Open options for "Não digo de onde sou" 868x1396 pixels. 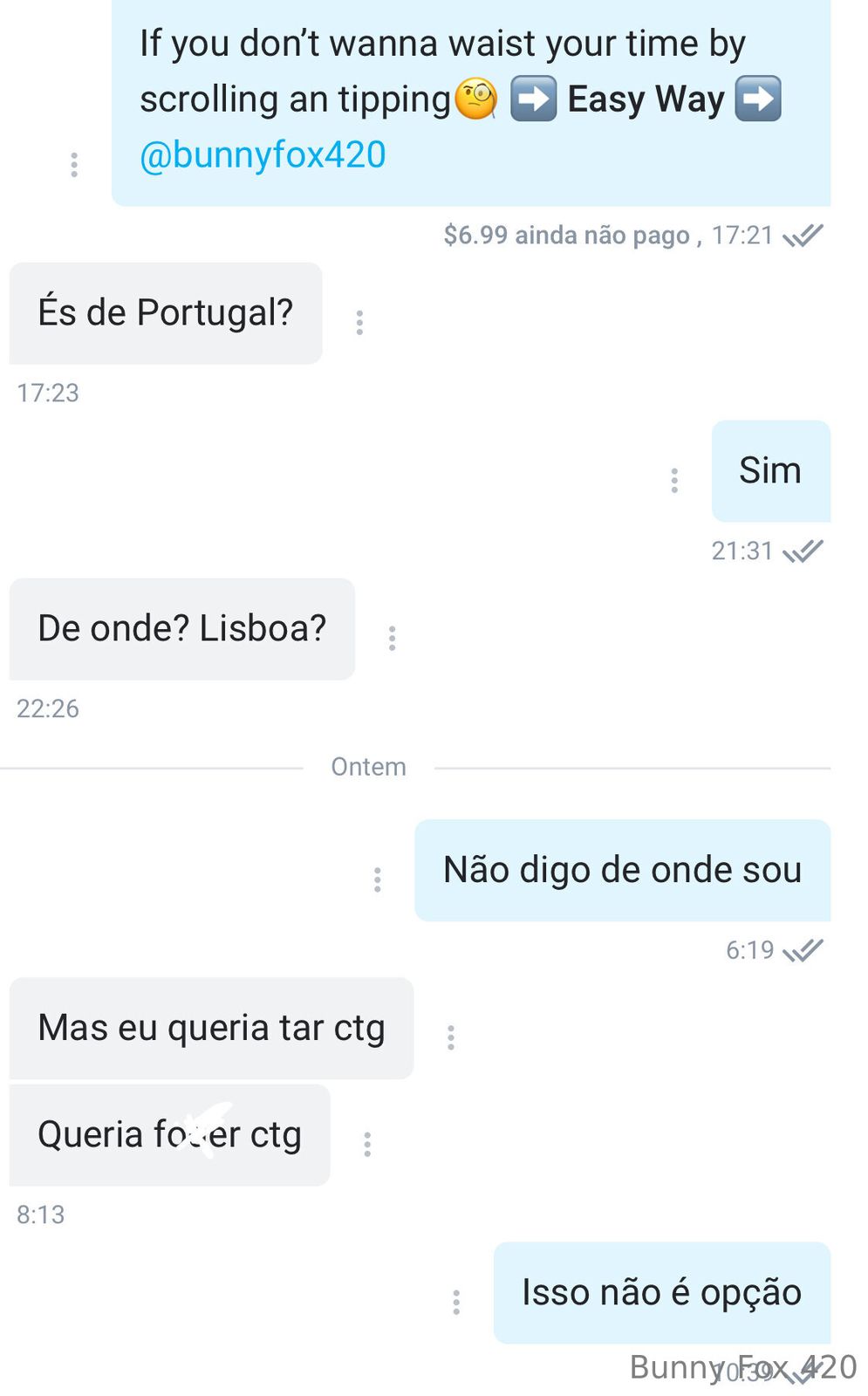378,879
